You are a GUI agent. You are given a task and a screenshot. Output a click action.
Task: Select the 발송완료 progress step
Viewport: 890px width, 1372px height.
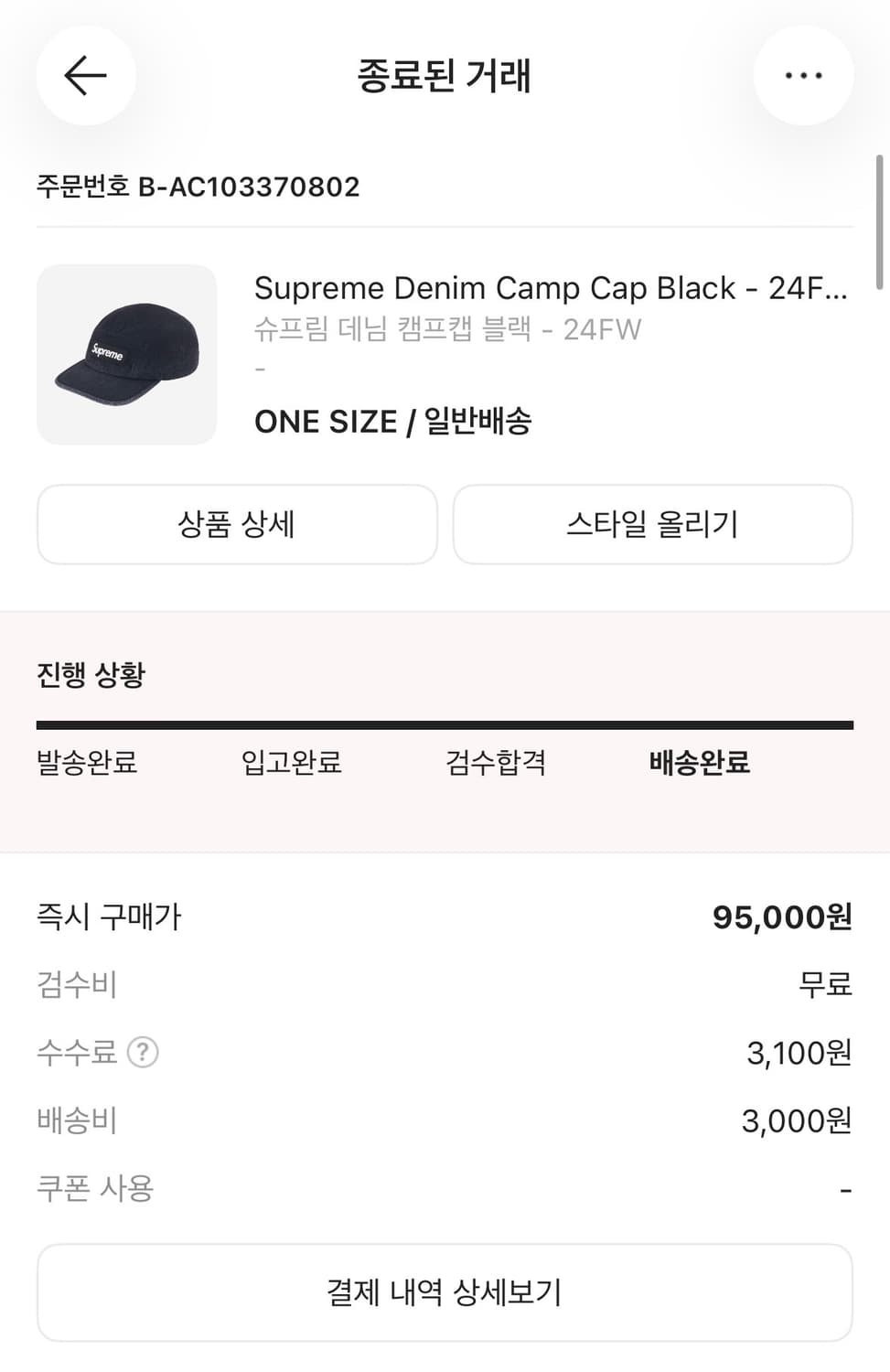coord(87,763)
